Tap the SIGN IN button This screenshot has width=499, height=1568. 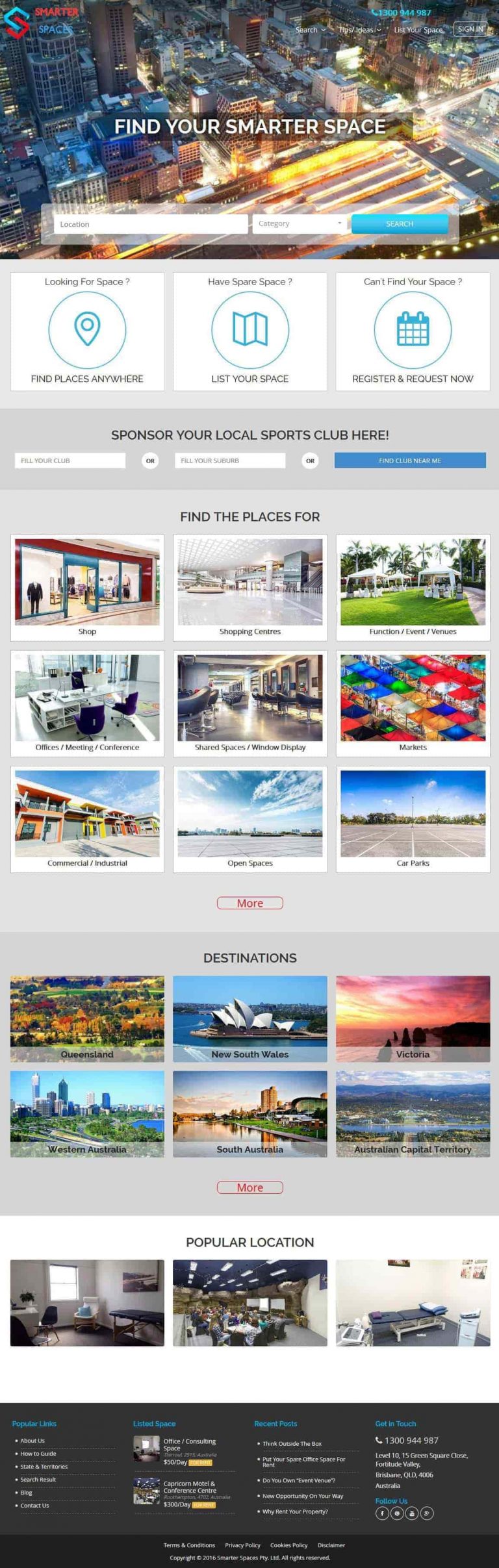[470, 29]
